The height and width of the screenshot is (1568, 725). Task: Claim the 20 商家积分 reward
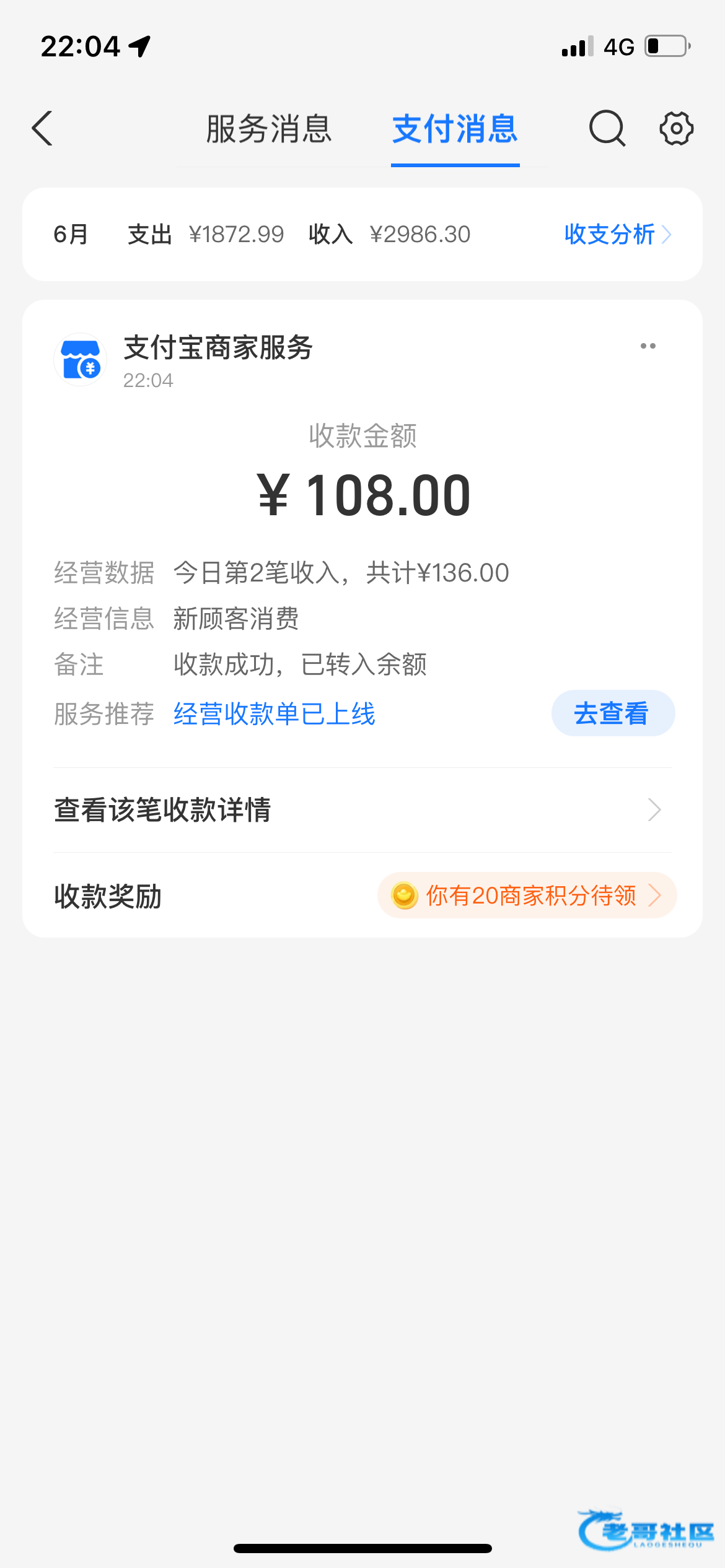point(527,895)
